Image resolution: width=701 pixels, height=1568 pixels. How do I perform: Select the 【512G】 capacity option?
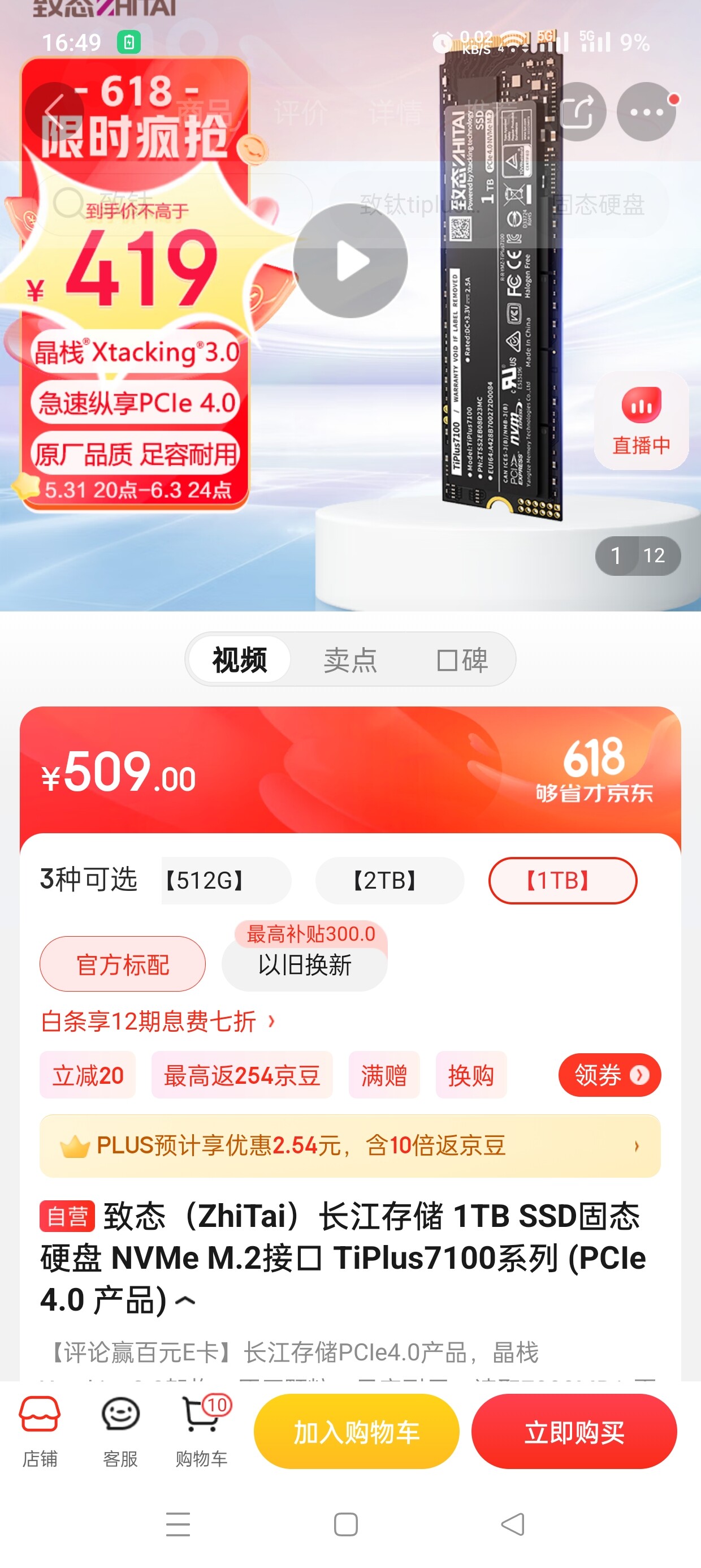[226, 881]
